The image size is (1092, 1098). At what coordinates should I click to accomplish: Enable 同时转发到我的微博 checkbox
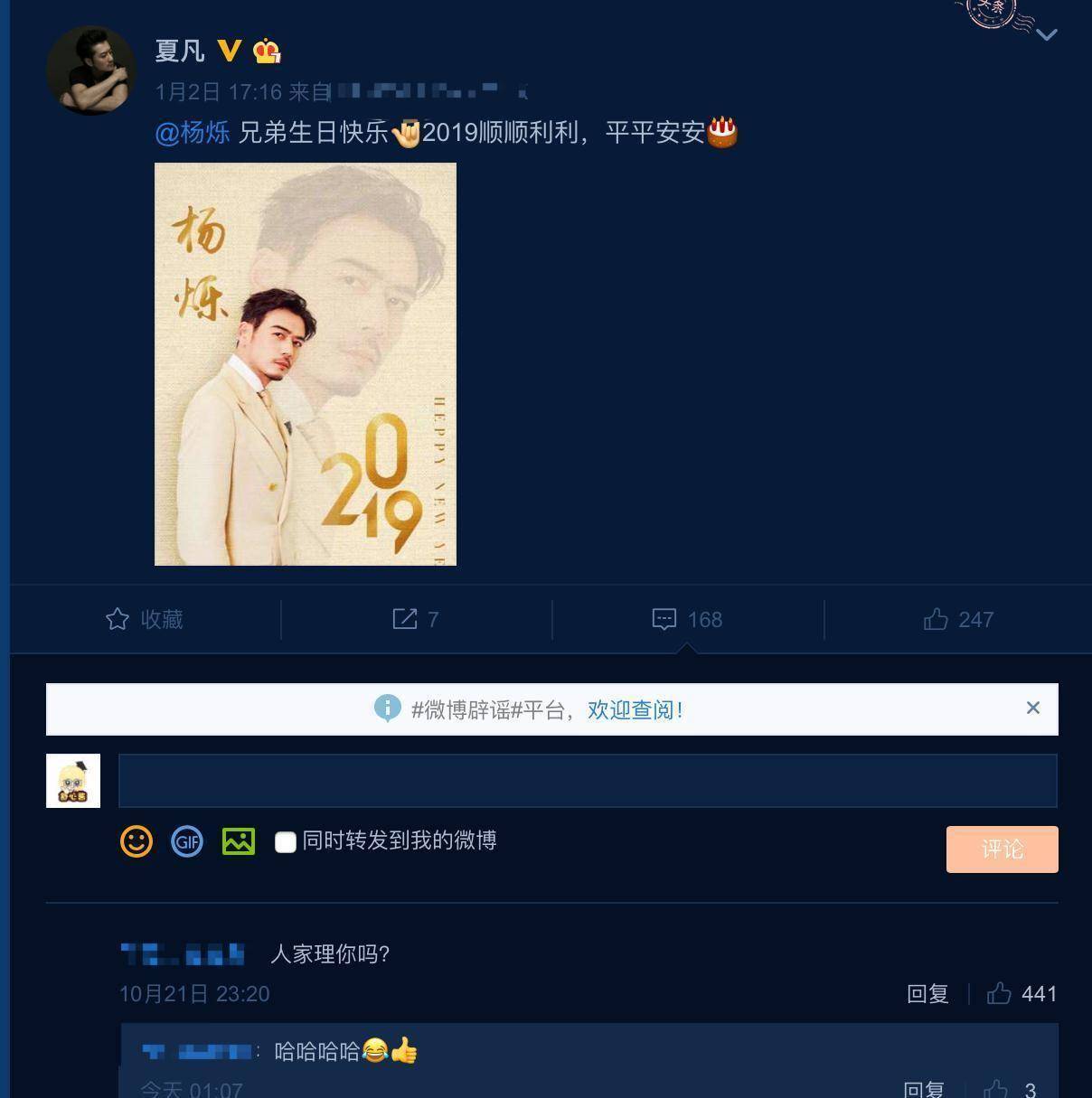286,841
